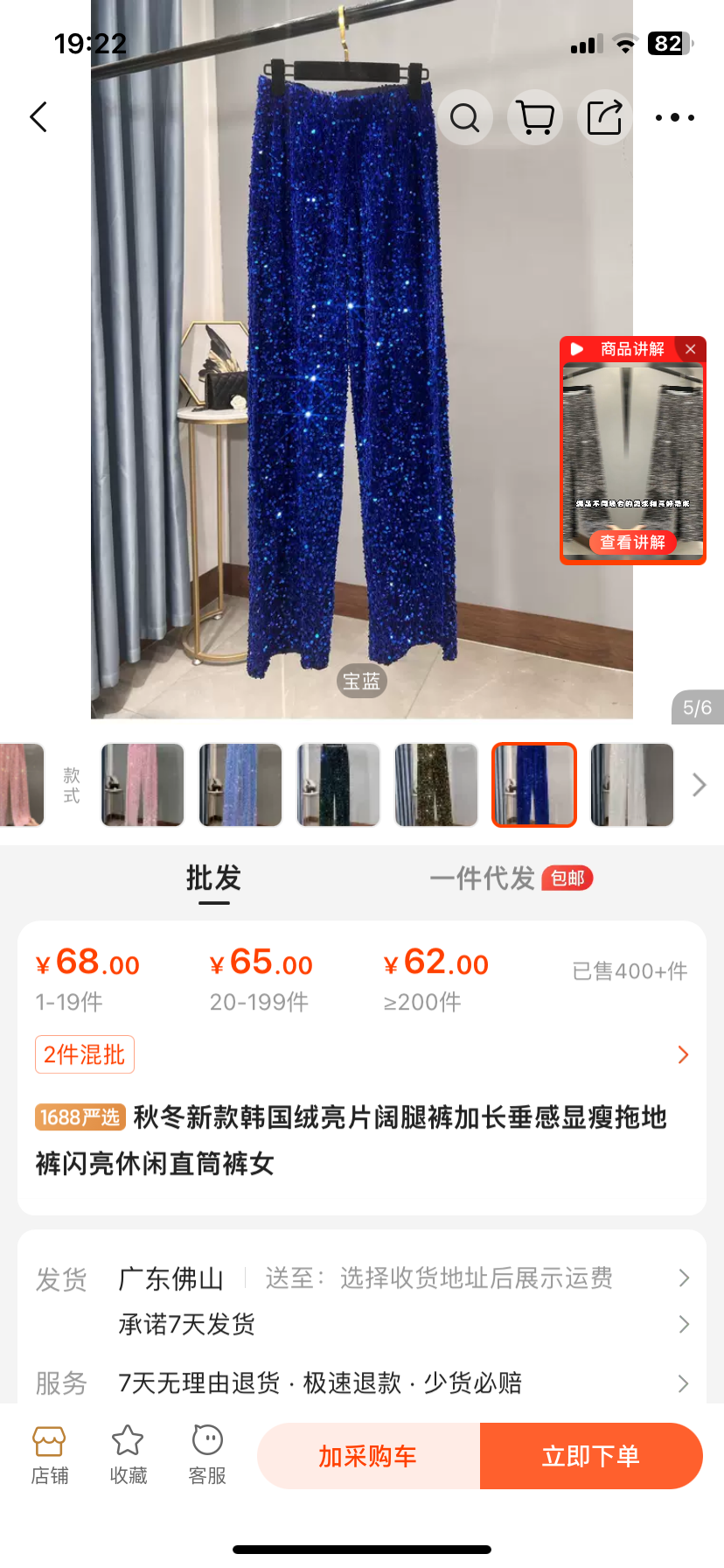Close the 商品讲解 video popup
The width and height of the screenshot is (724, 1568).
coord(691,349)
